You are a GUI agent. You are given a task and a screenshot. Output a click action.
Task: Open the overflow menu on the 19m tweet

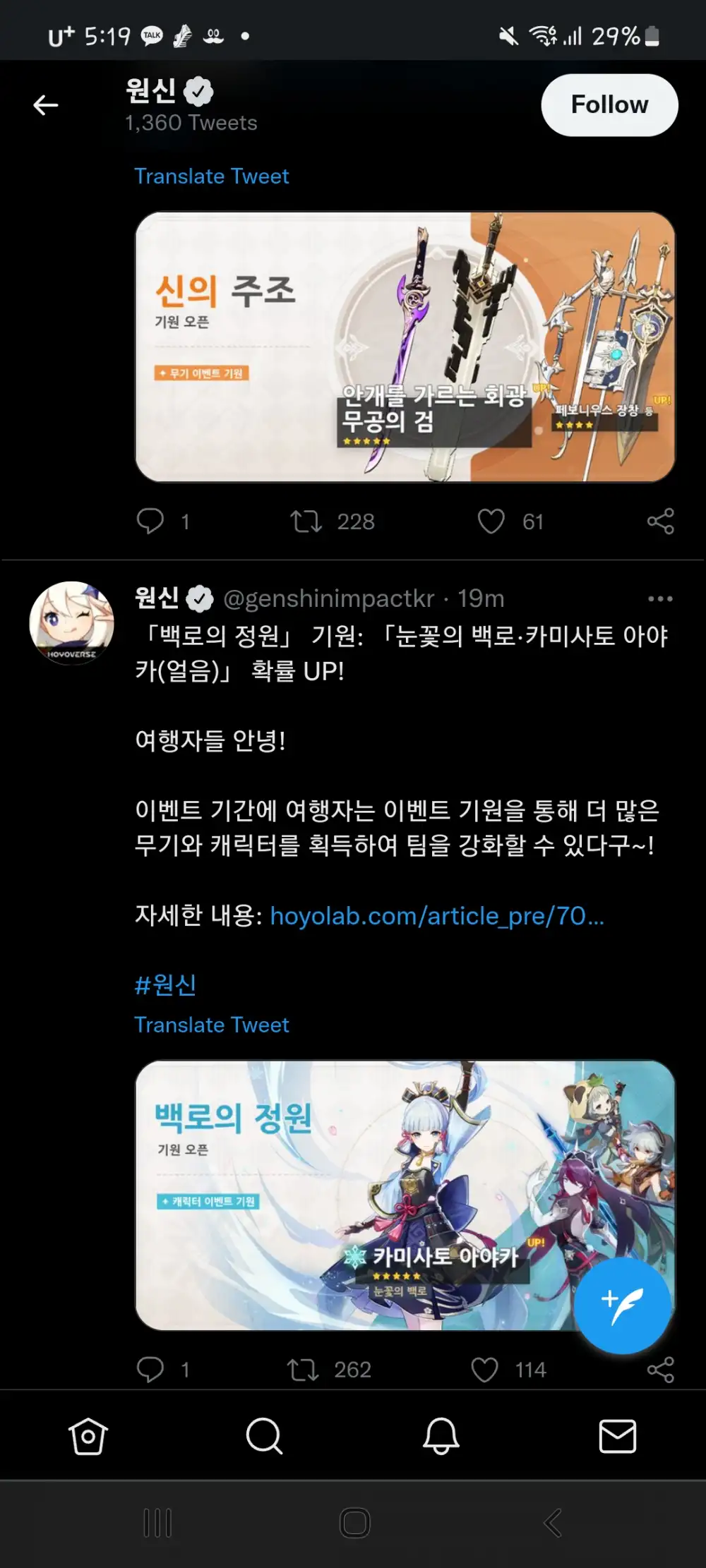[x=659, y=599]
